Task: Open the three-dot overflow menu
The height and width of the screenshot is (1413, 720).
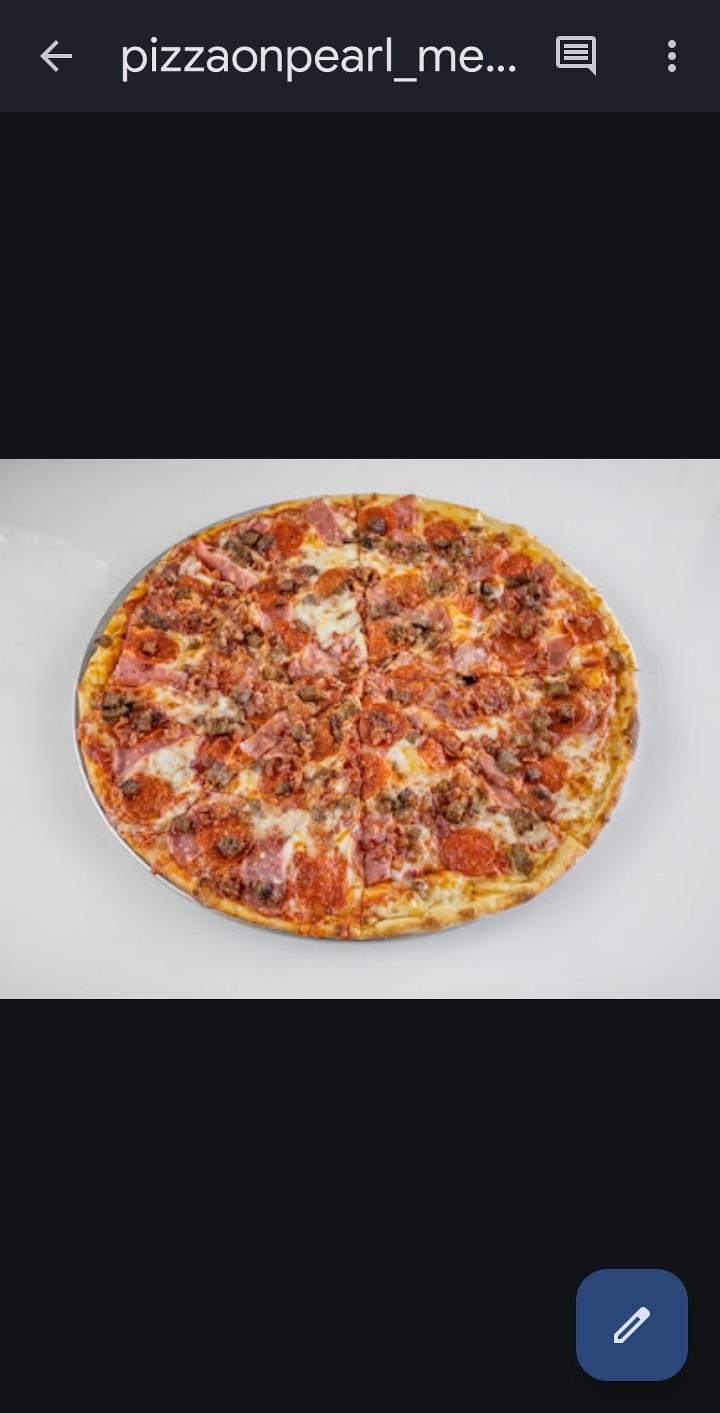Action: [672, 57]
